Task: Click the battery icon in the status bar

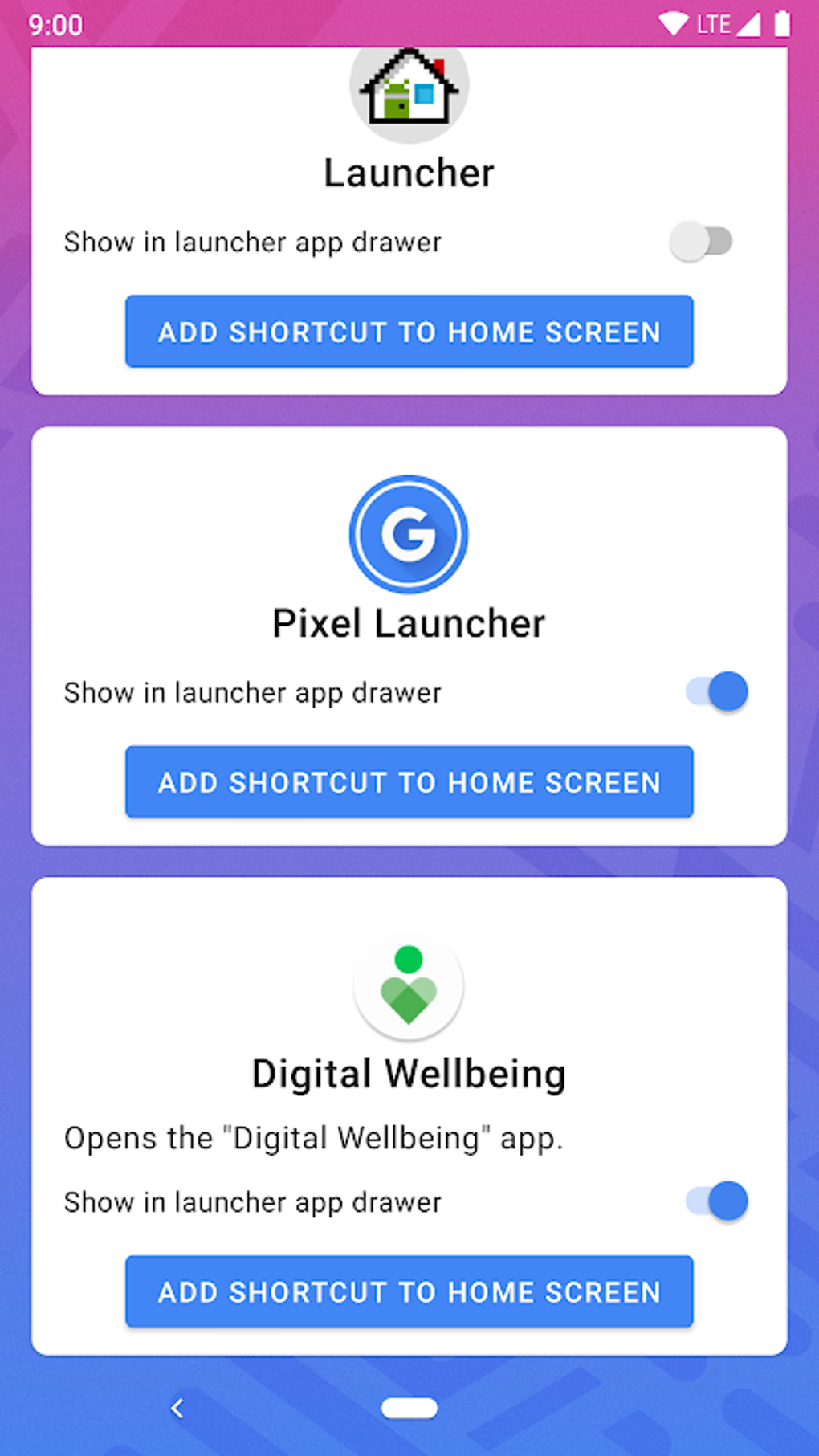Action: click(x=781, y=23)
